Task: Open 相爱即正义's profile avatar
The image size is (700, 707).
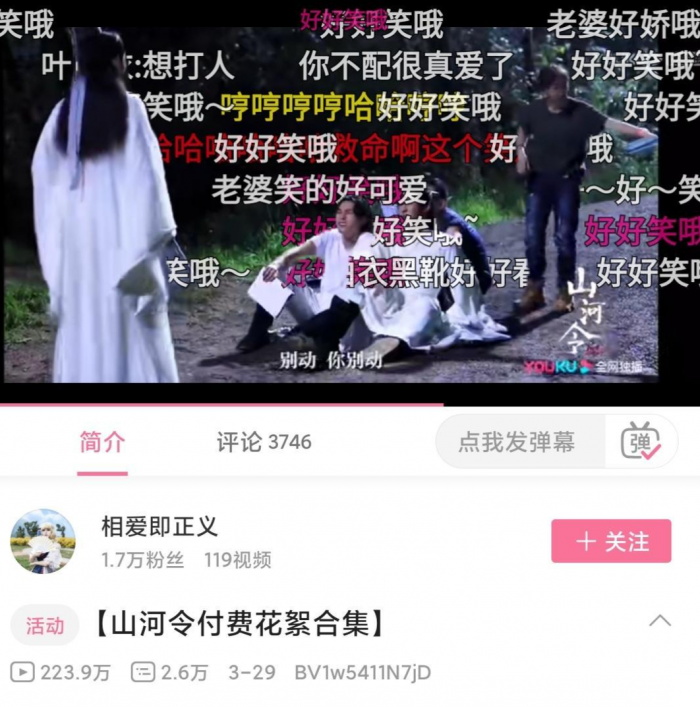Action: (43, 541)
